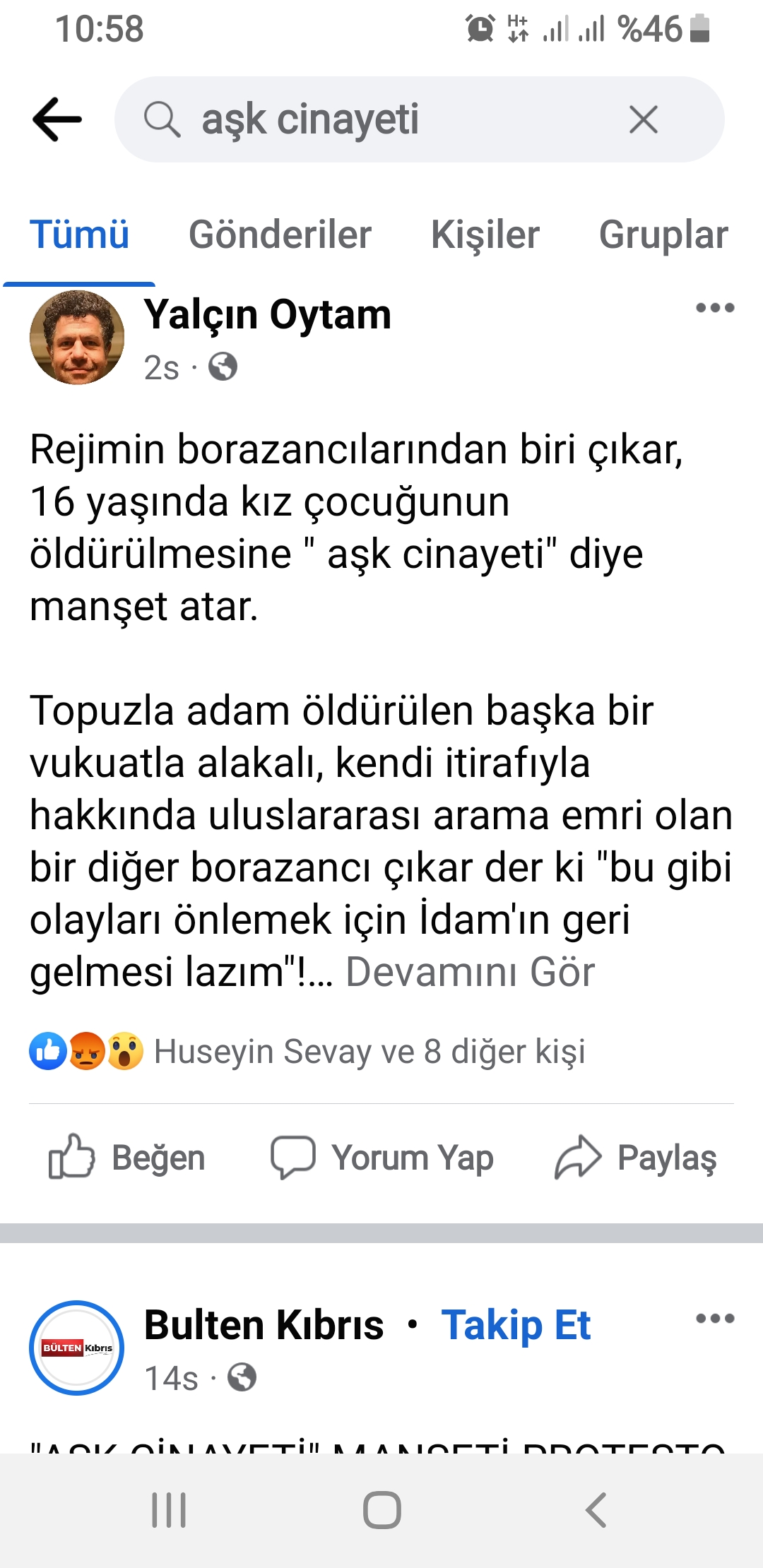Switch to the Gönderiler tab
The image size is (763, 1568).
280,234
